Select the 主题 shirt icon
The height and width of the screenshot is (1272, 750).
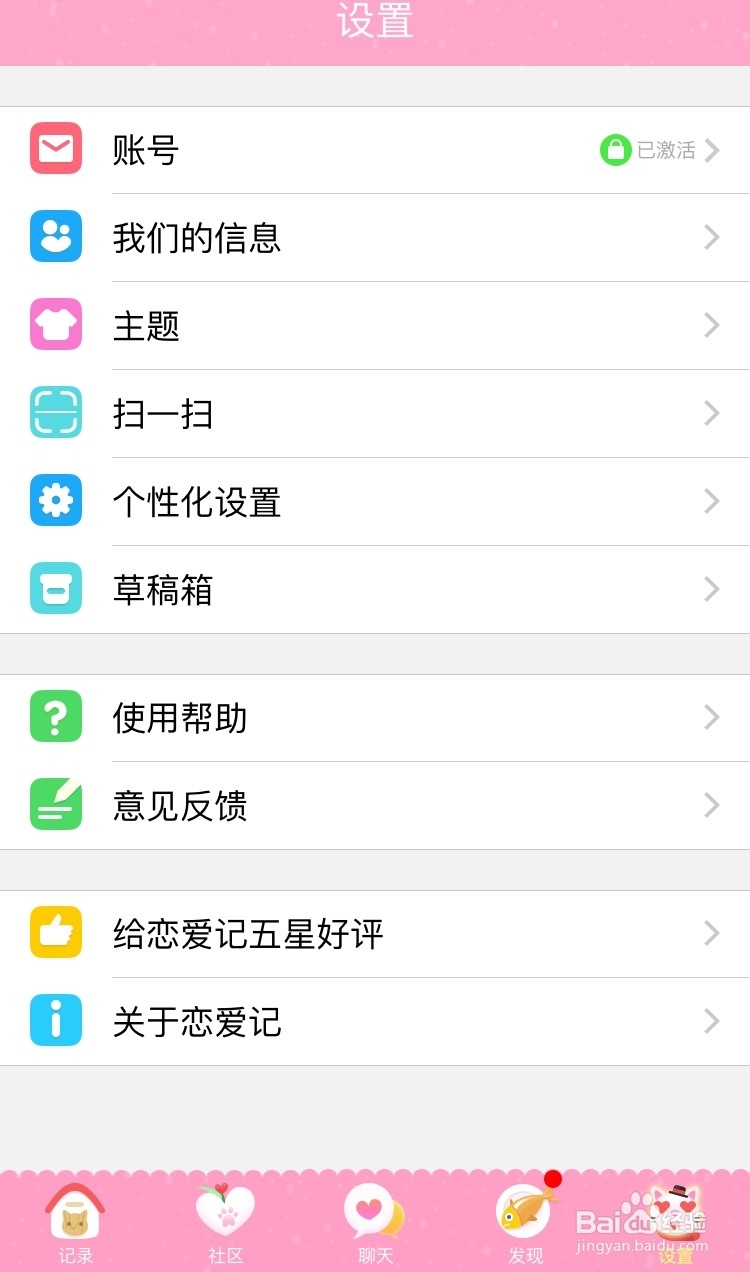(x=56, y=325)
